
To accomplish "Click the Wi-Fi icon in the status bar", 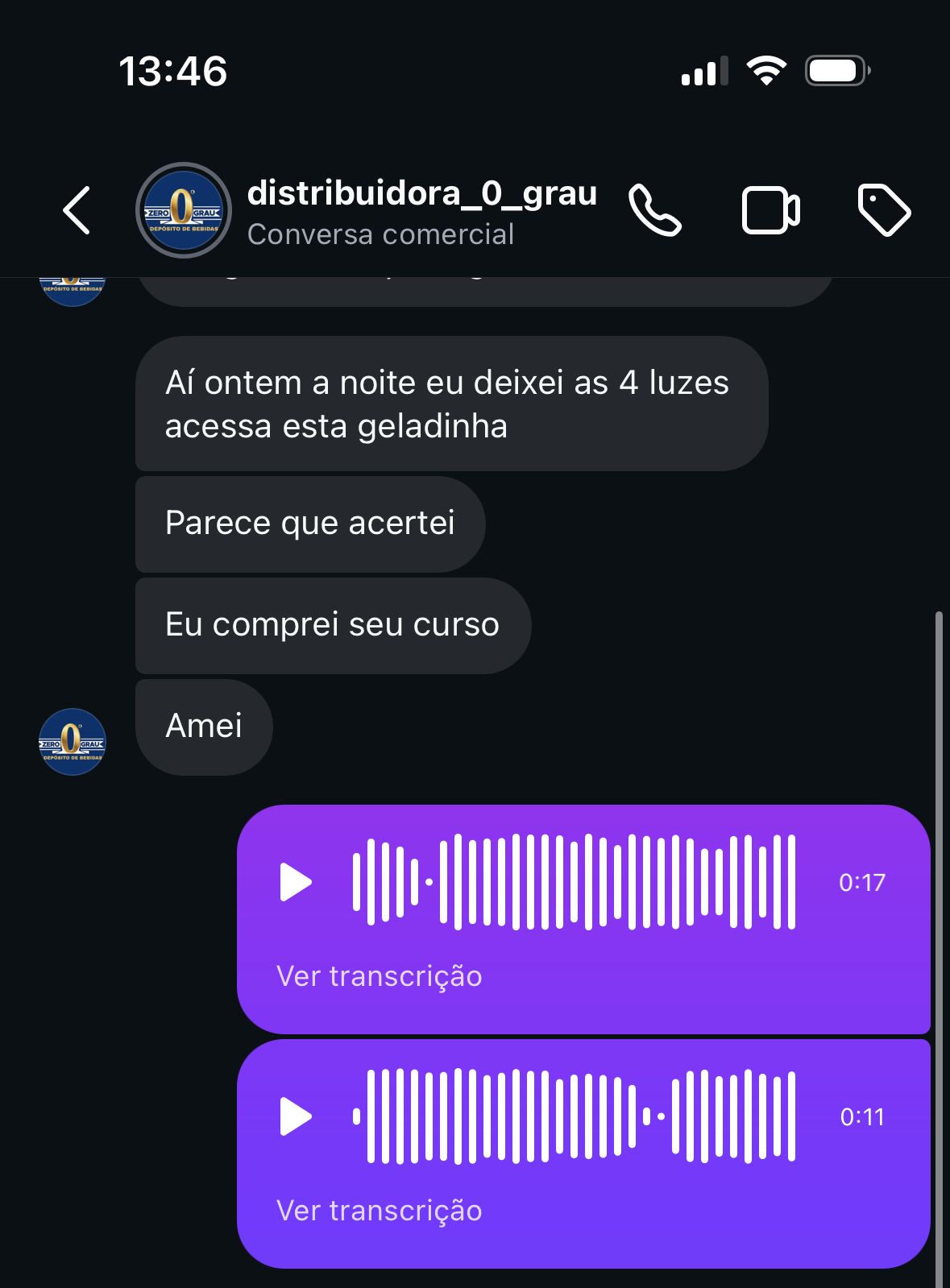I will (765, 72).
